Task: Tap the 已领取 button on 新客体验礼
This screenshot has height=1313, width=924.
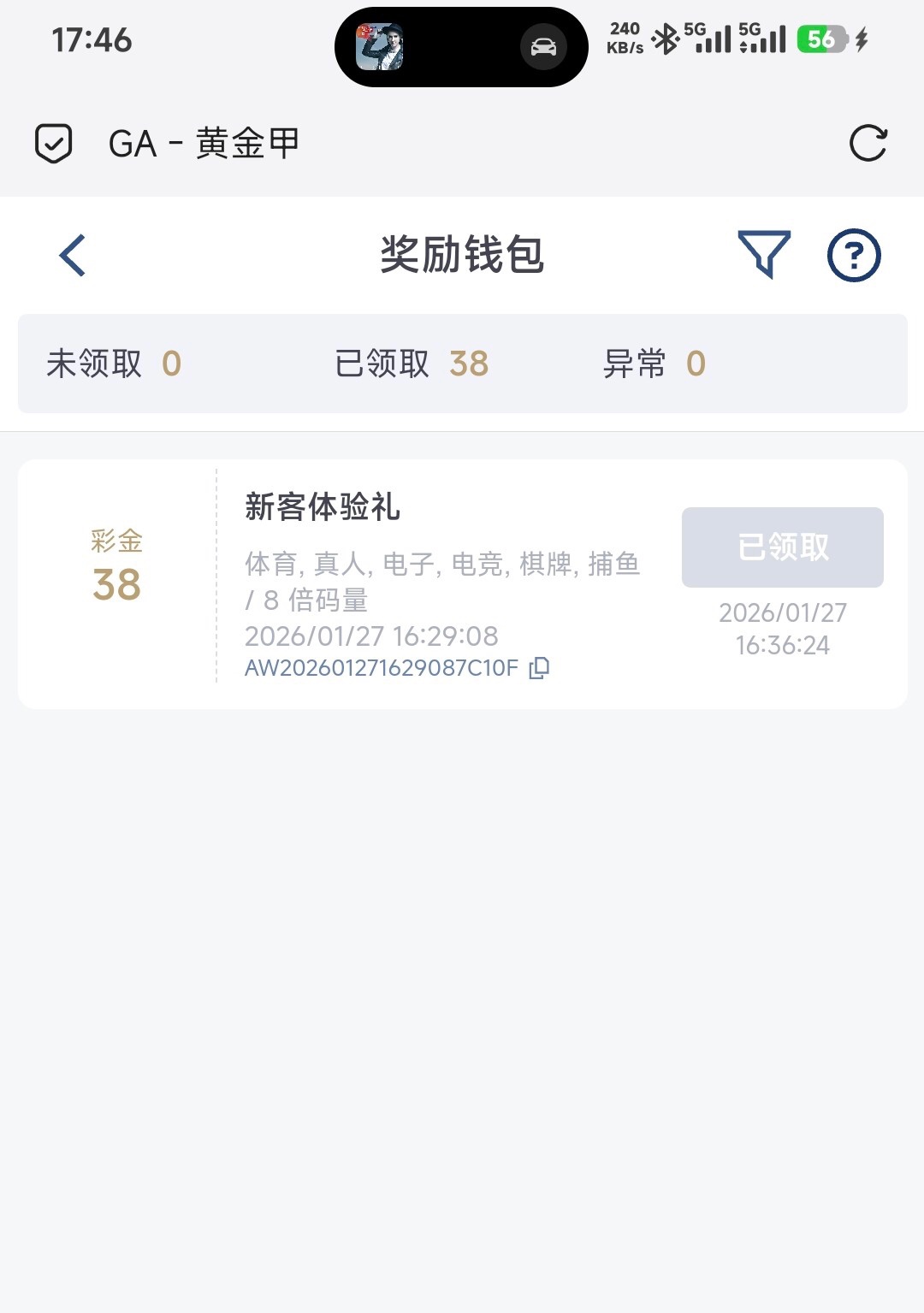Action: pos(782,547)
